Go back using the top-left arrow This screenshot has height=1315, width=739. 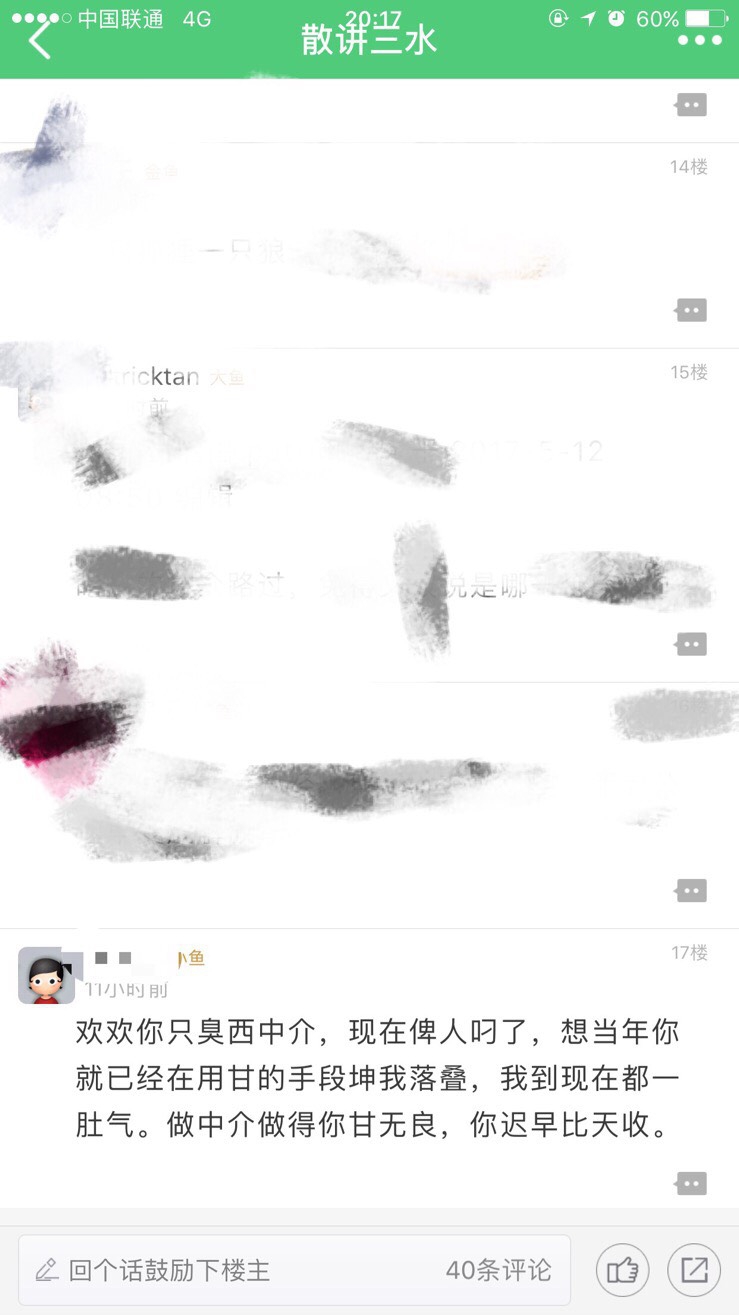pyautogui.click(x=40, y=41)
